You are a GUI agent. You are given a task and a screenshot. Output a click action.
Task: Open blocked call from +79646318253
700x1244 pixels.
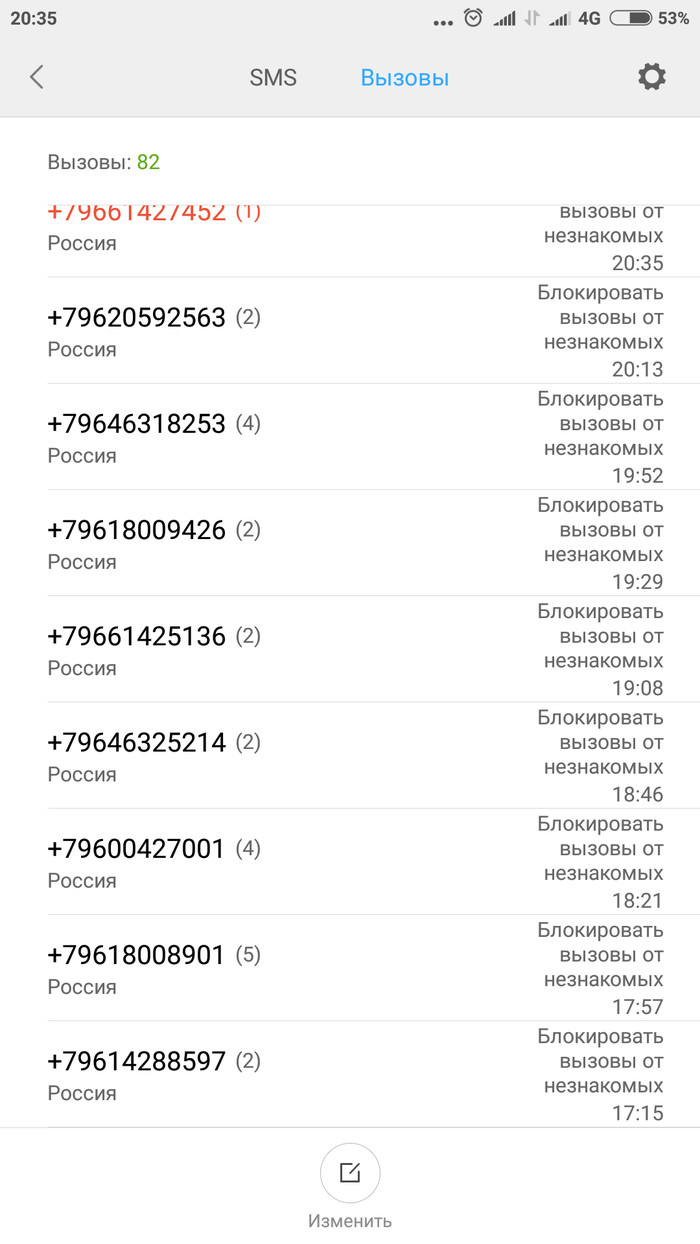click(x=350, y=437)
